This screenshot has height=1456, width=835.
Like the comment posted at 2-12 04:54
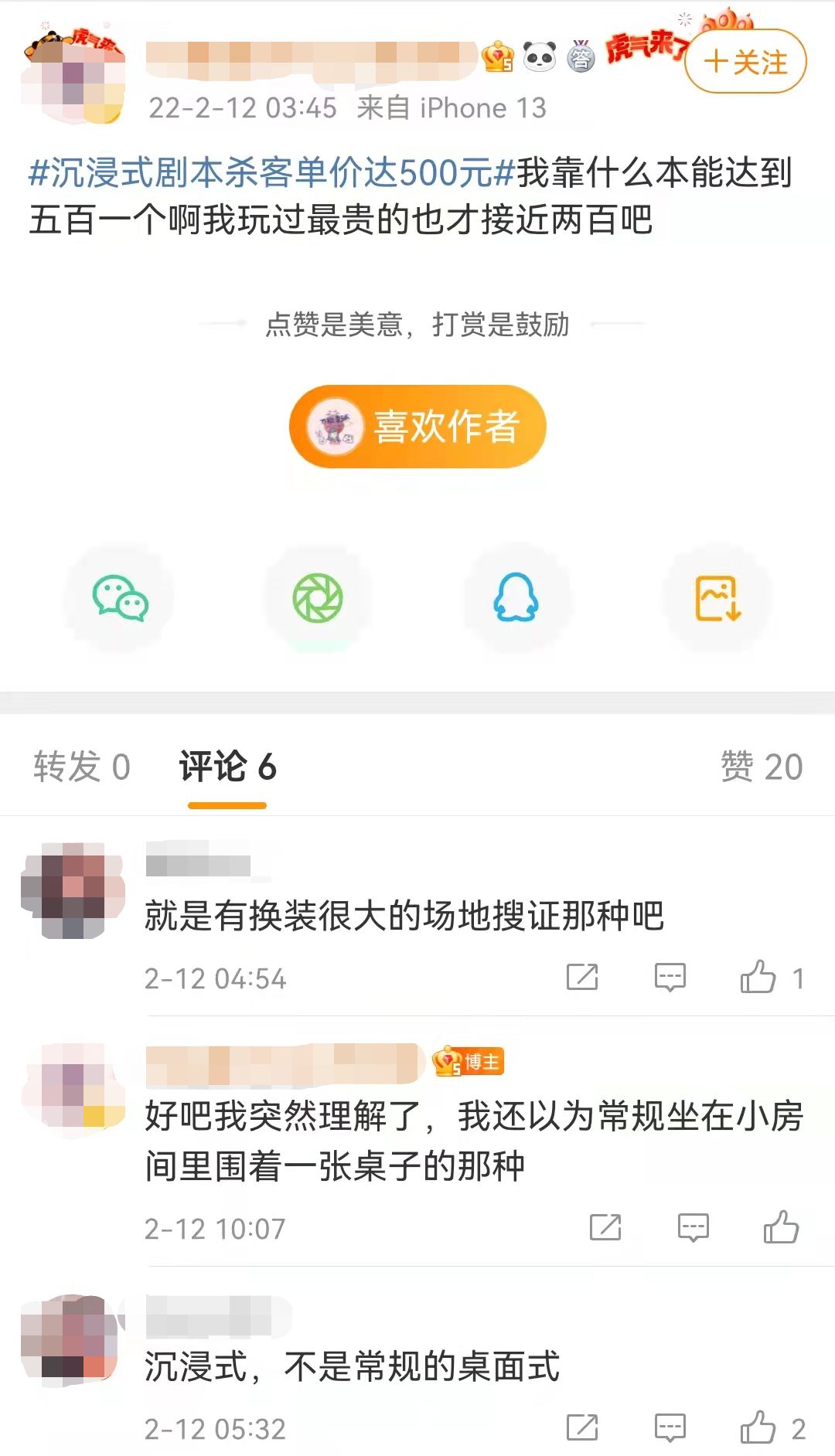tap(758, 978)
